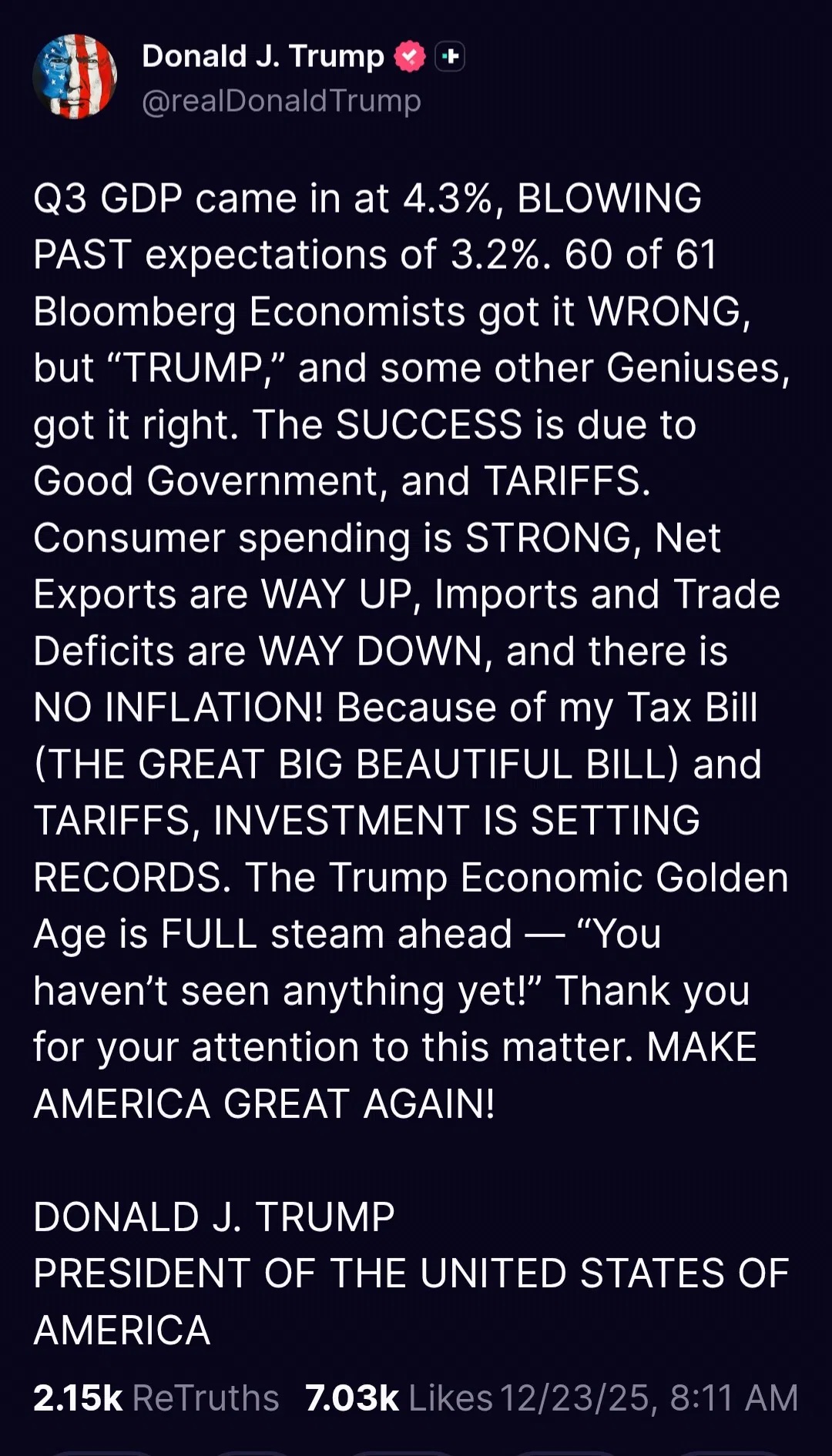The image size is (832, 1456).
Task: Open the @realDonaldTrump handle
Action: point(281,101)
